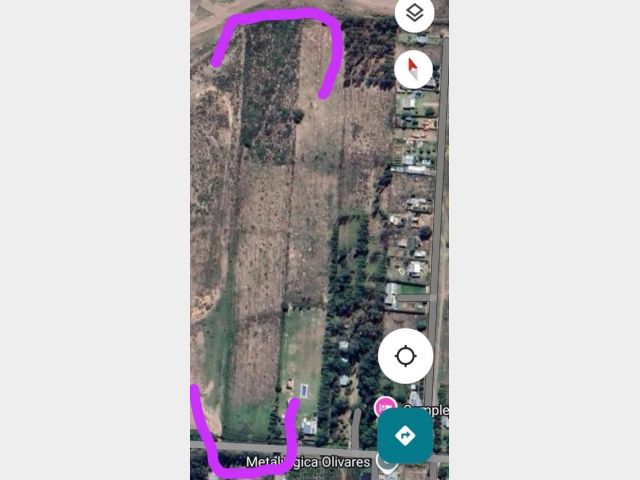640x480 pixels.
Task: Select the Metalúrgica Olivares place marker
Action: coord(385,463)
